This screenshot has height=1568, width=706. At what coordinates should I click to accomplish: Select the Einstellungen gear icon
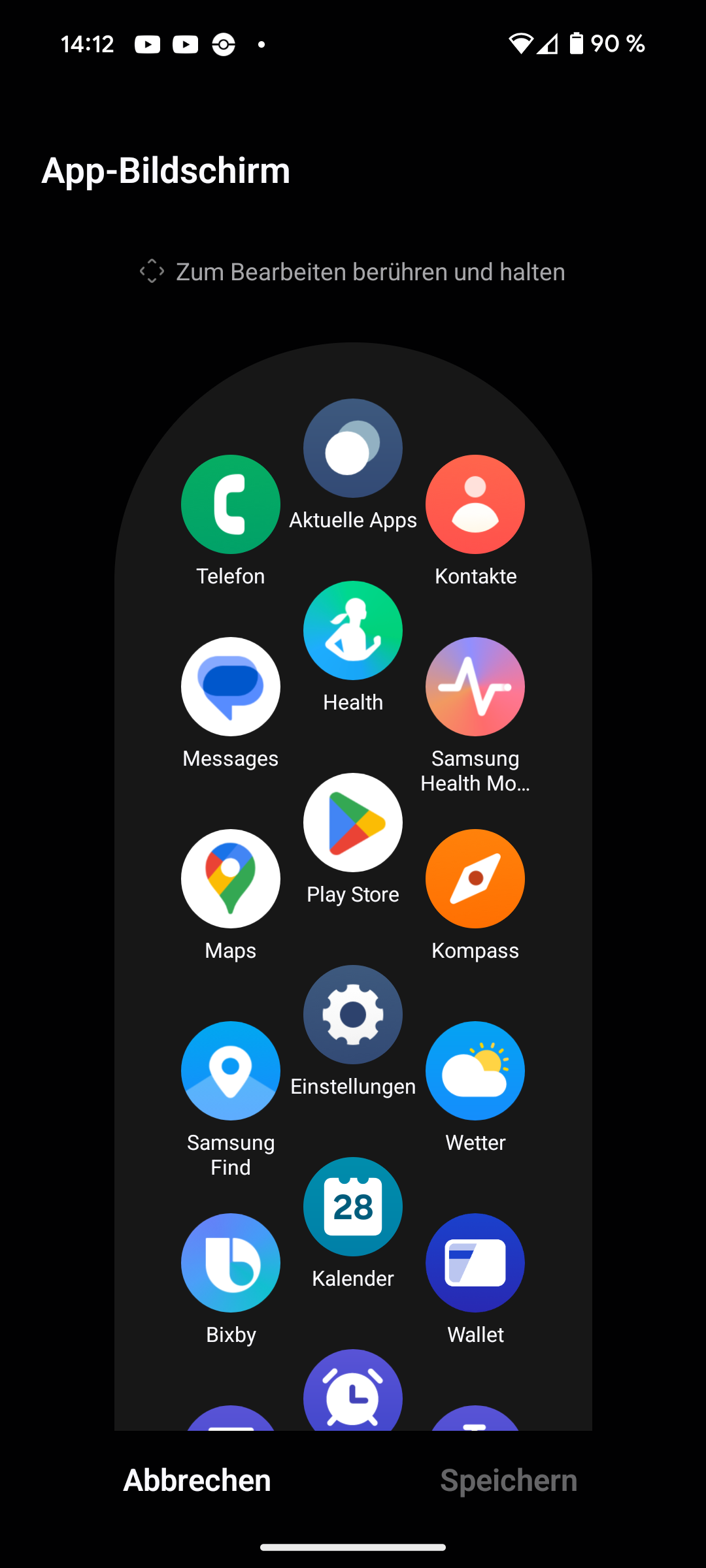point(353,1015)
